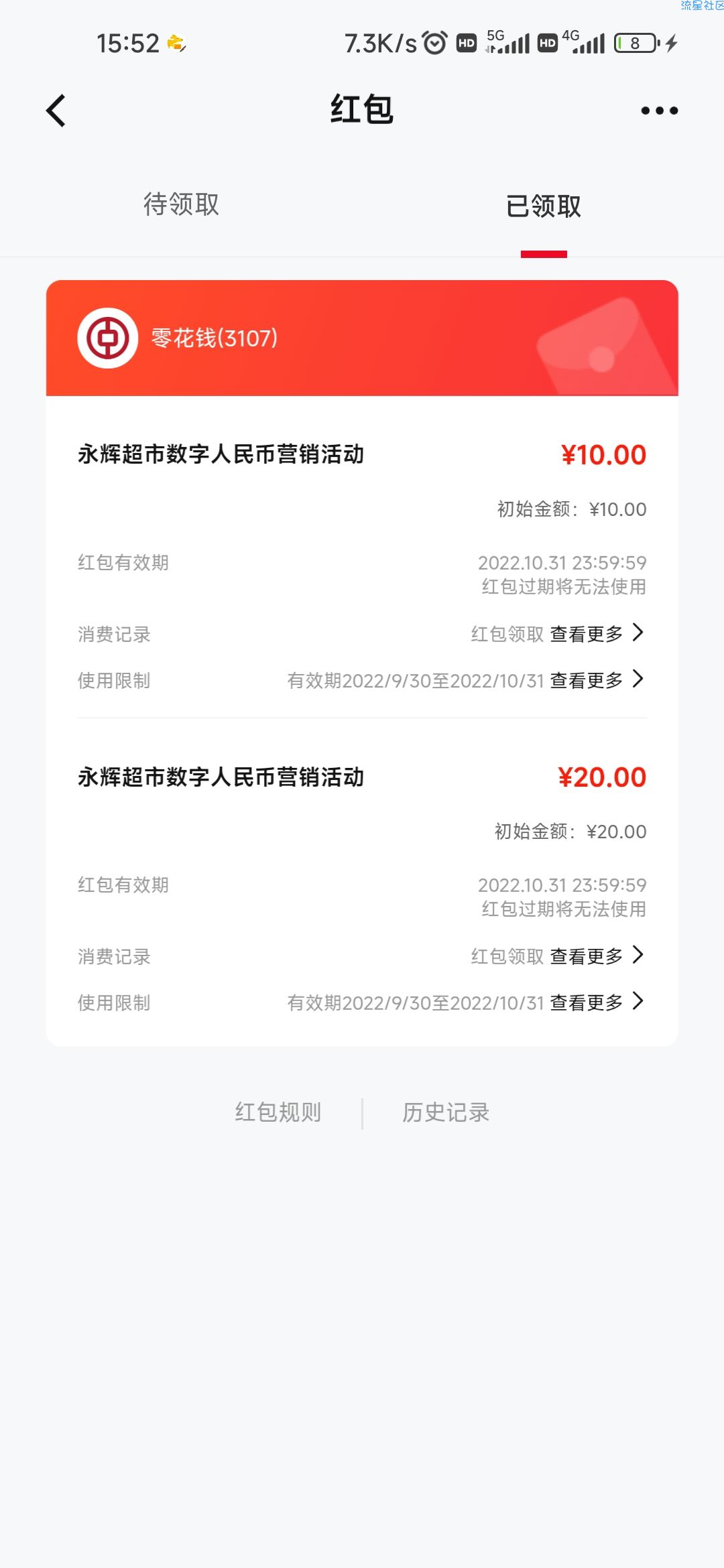This screenshot has width=724, height=1568.
Task: Open 历史记录 link
Action: tap(446, 1112)
